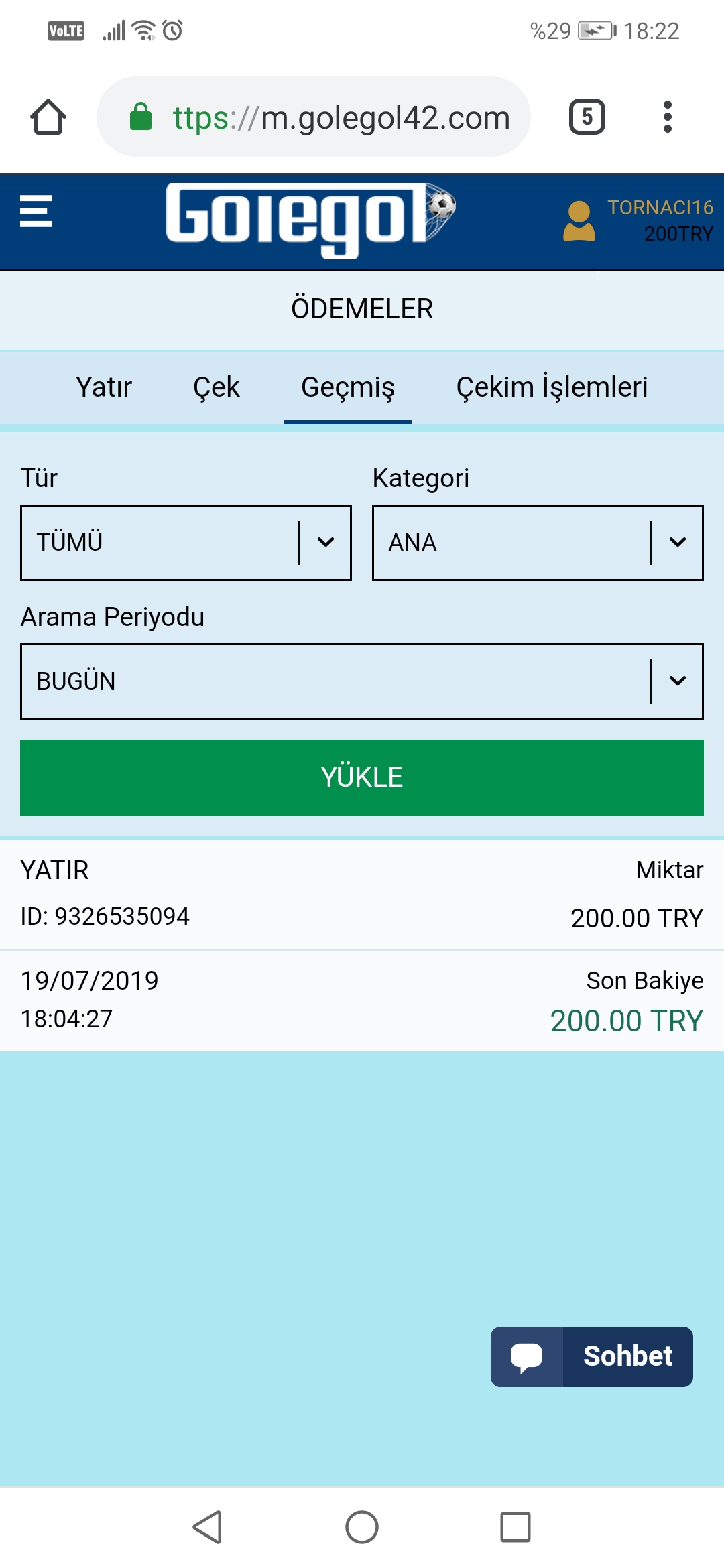This screenshot has height=1568, width=724.
Task: Open the system recent apps view
Action: (516, 1527)
